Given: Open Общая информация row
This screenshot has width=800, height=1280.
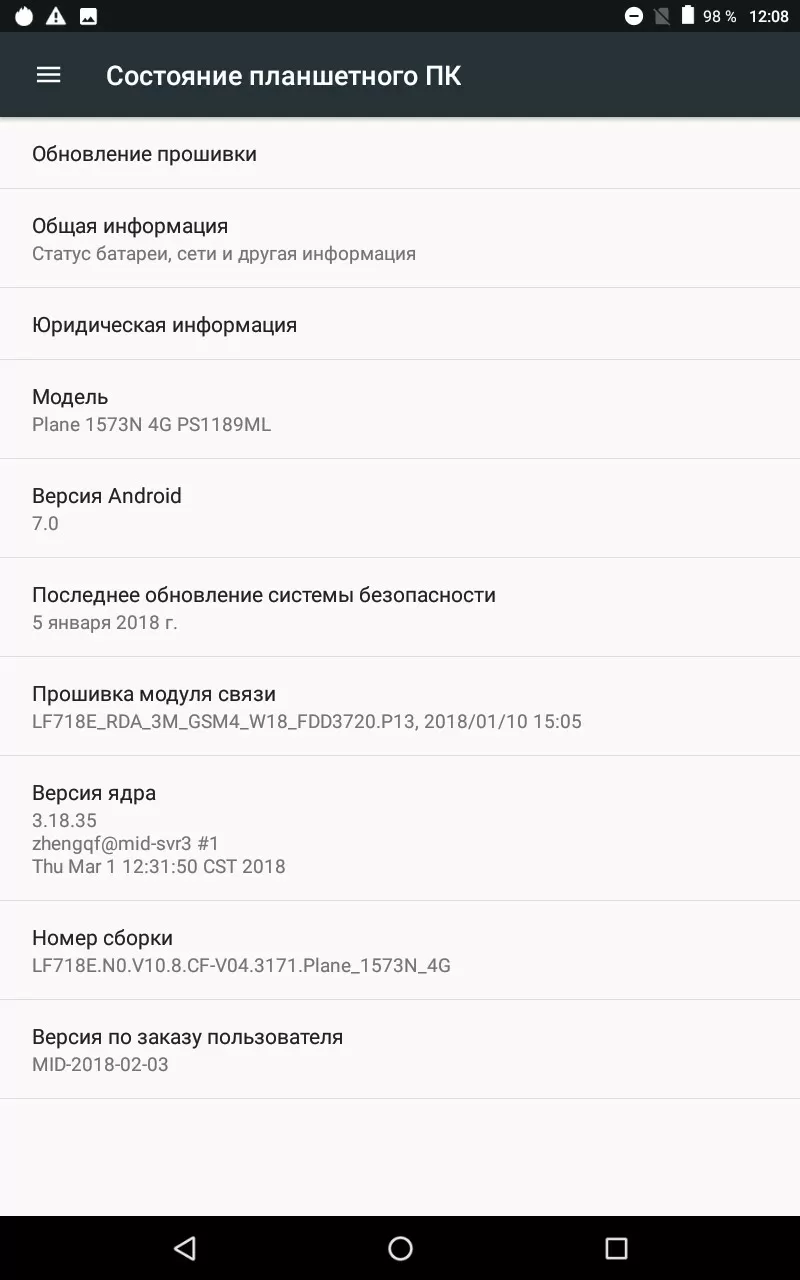Looking at the screenshot, I should (x=400, y=238).
